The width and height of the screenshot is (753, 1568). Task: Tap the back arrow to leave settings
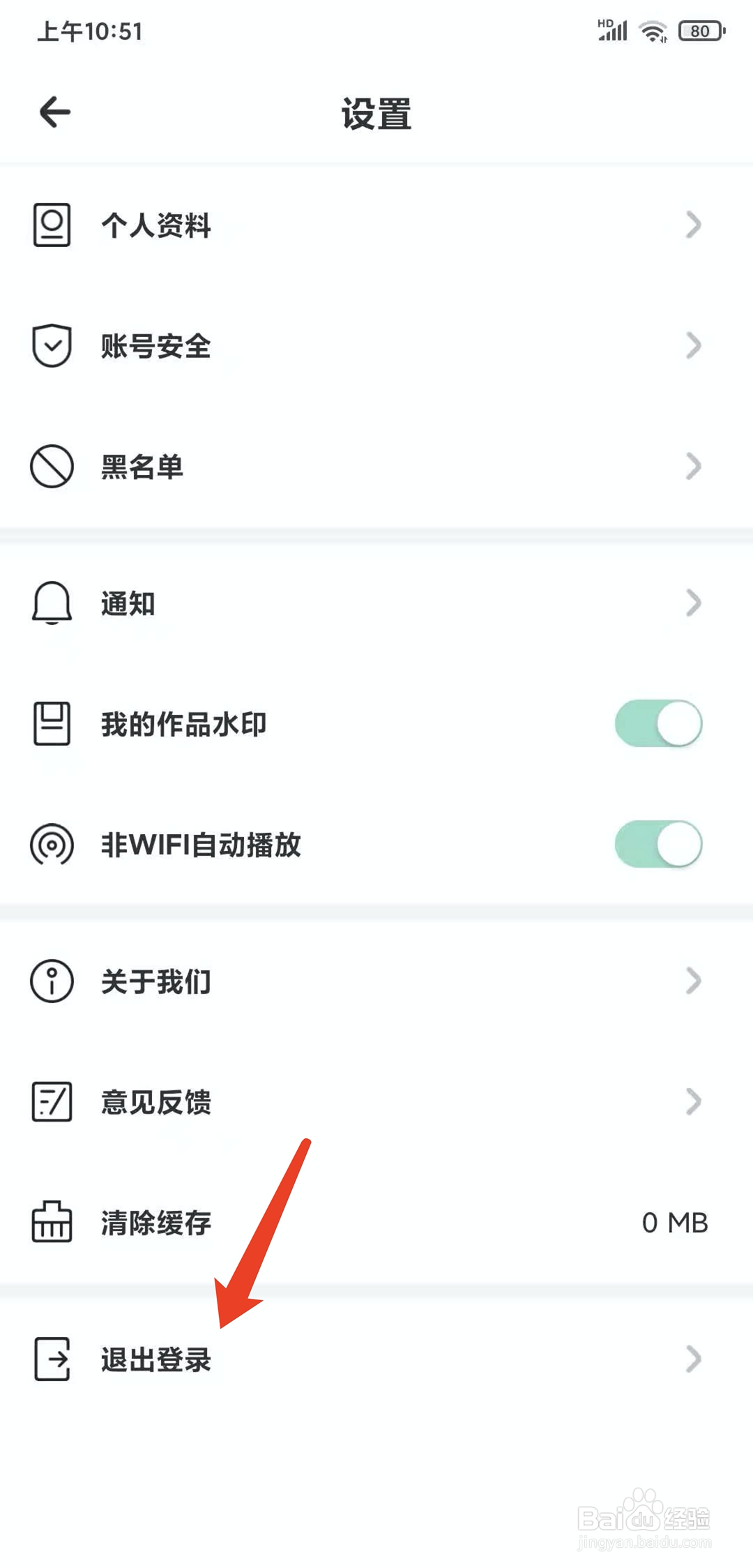click(x=54, y=112)
